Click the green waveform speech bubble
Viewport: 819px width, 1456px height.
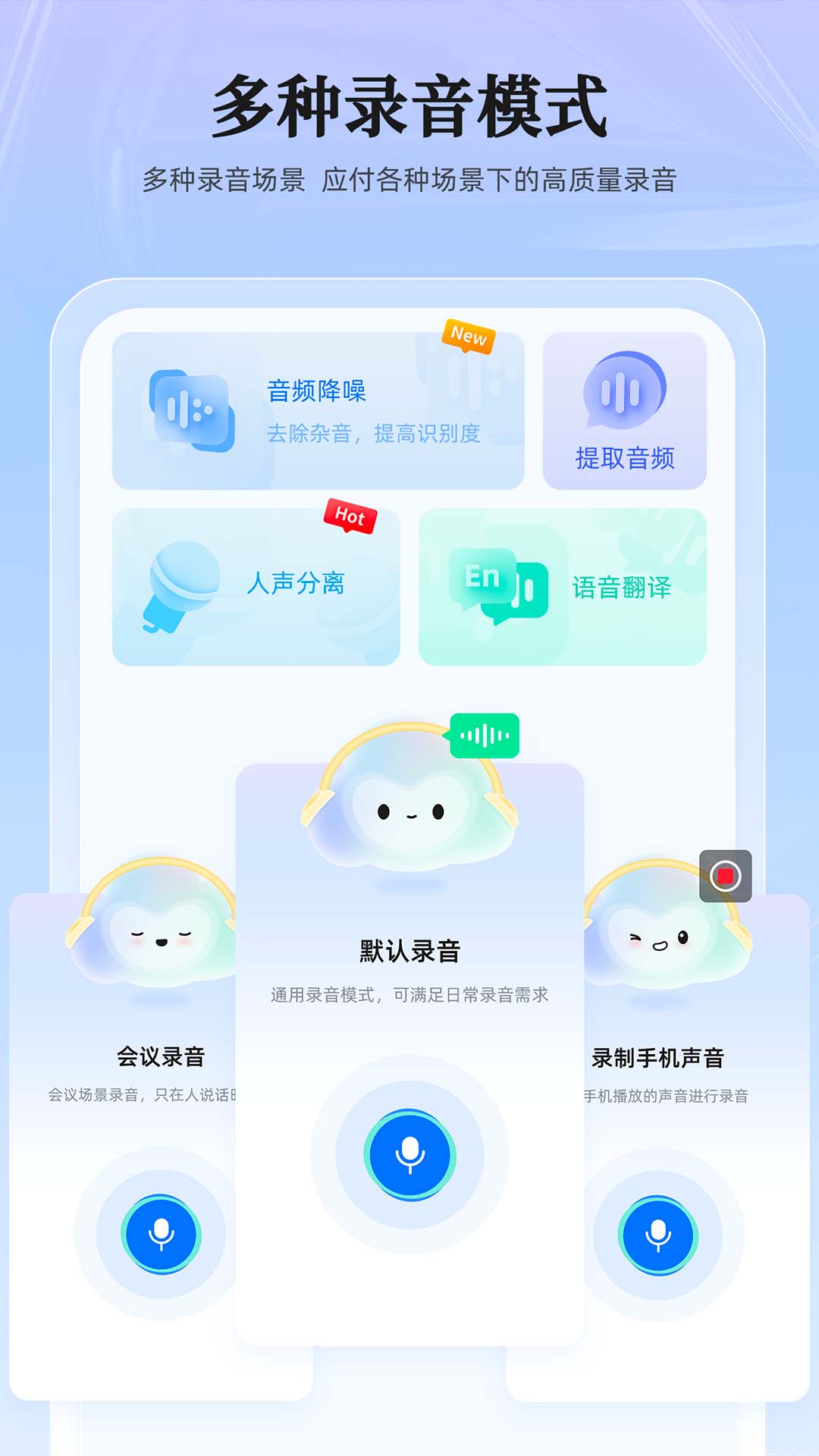tap(486, 734)
